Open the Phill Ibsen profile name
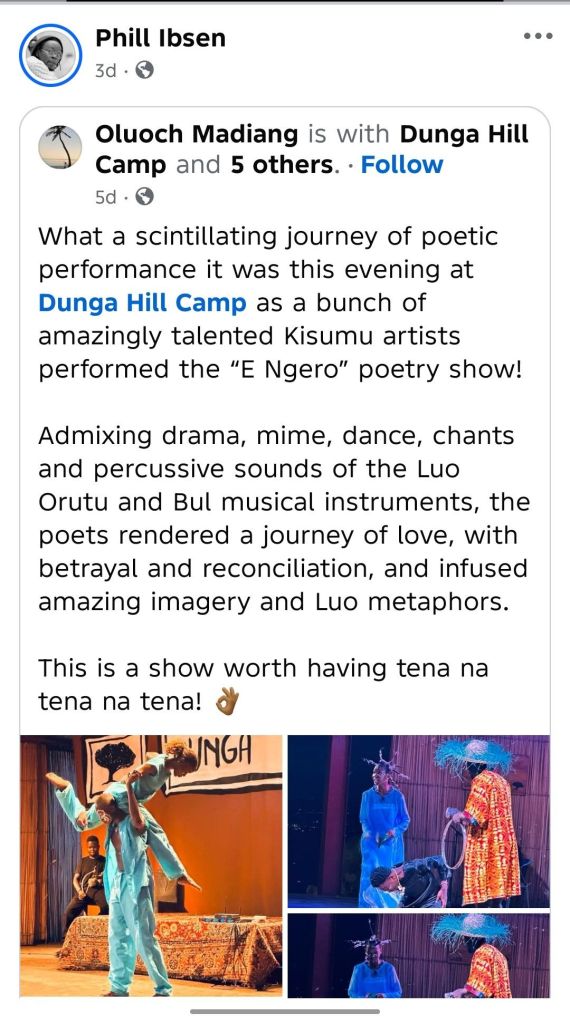570x1023 pixels. click(x=160, y=38)
